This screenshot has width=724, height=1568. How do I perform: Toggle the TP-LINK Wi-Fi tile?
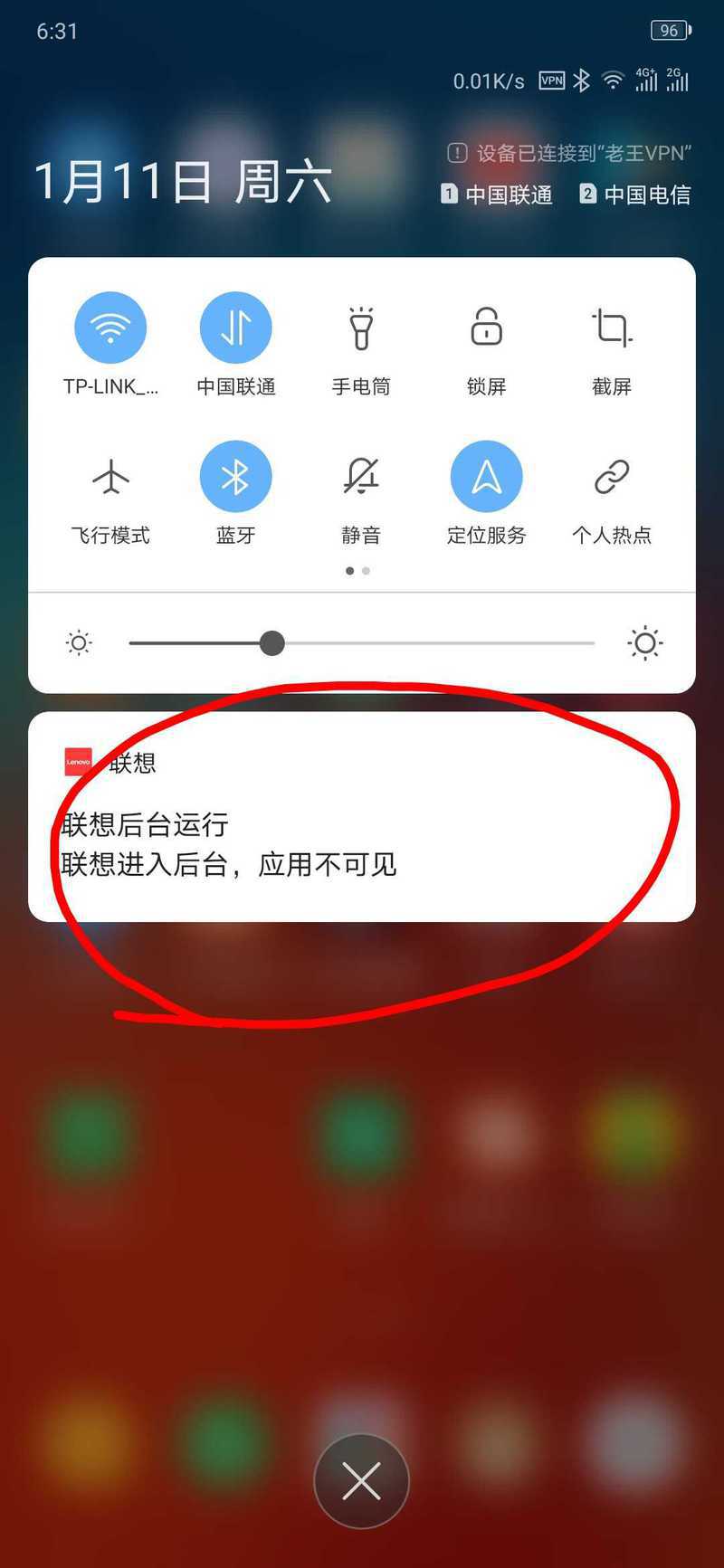(x=110, y=328)
